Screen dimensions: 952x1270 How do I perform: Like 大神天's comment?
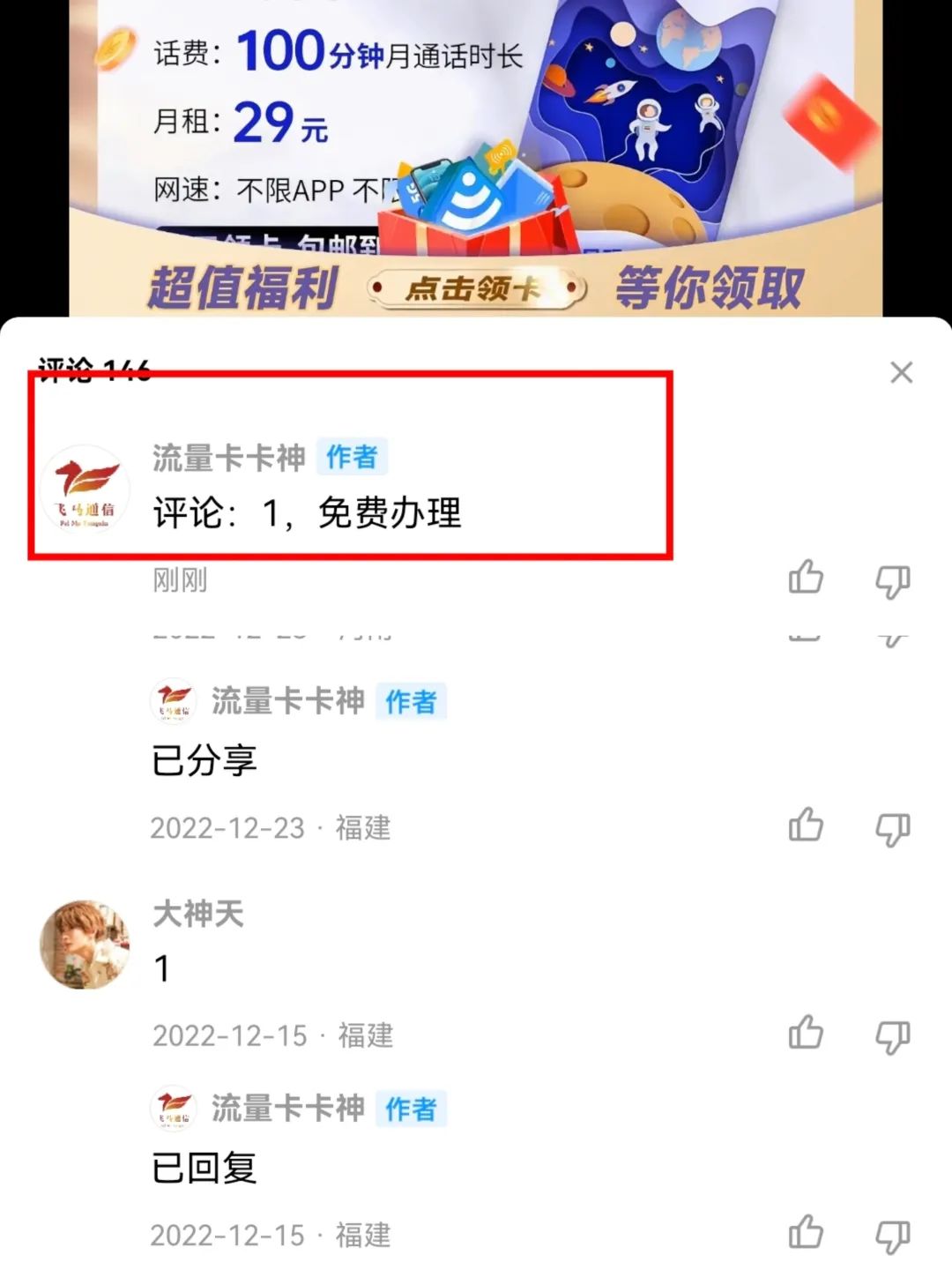806,1034
